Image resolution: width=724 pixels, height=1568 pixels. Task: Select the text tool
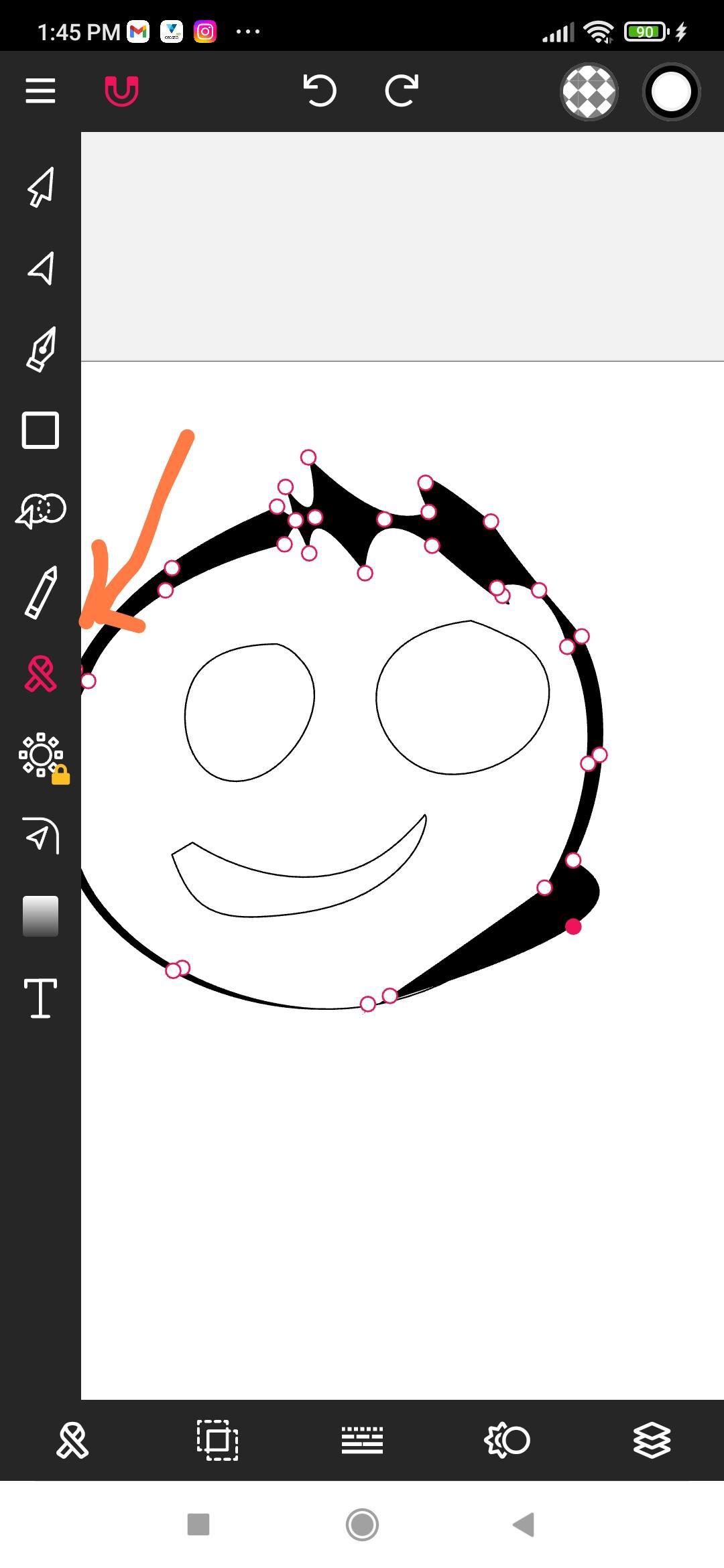(x=41, y=998)
